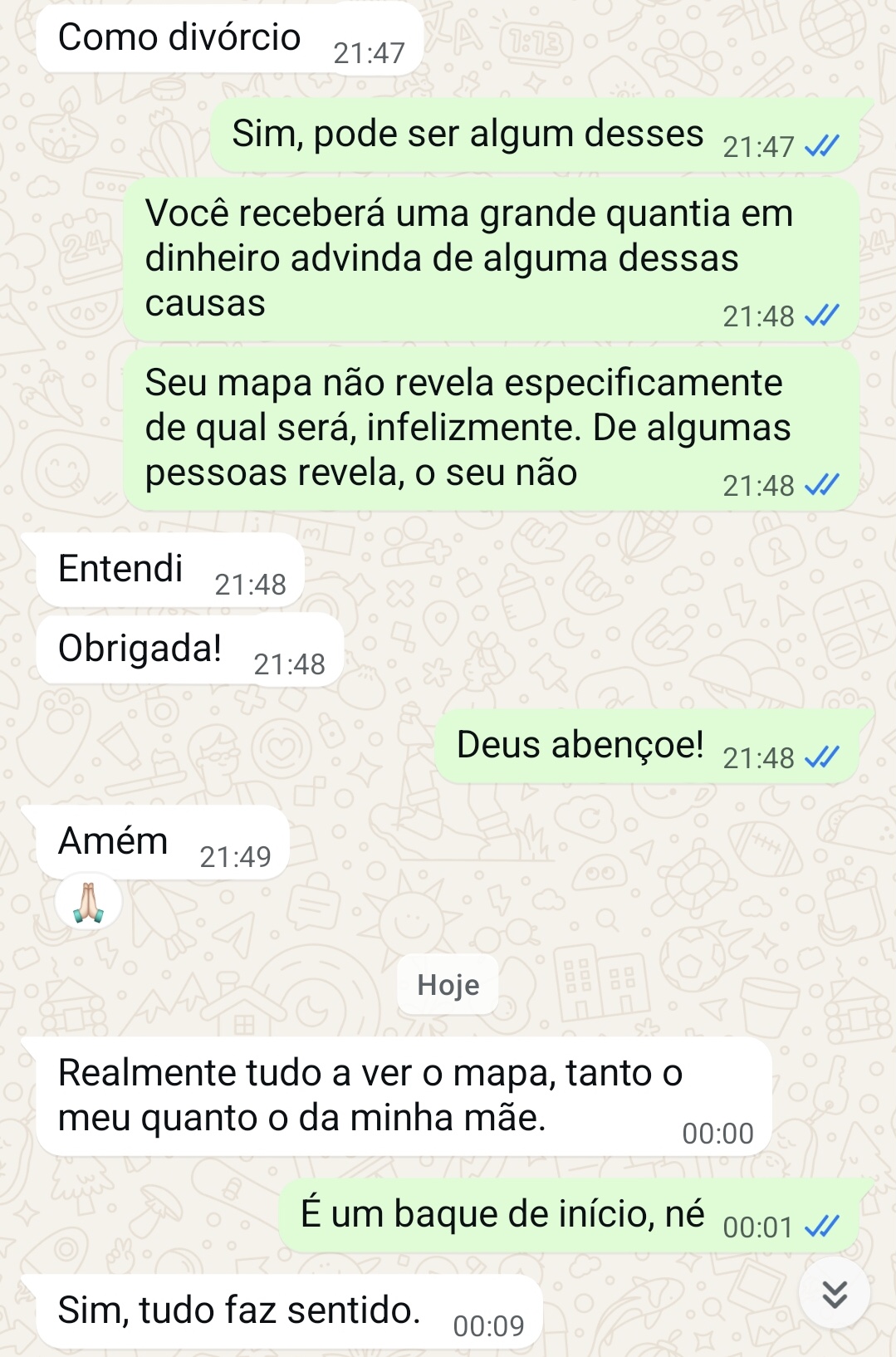
Task: Jump to the latest messages with the down arrow
Action: pos(834,1293)
